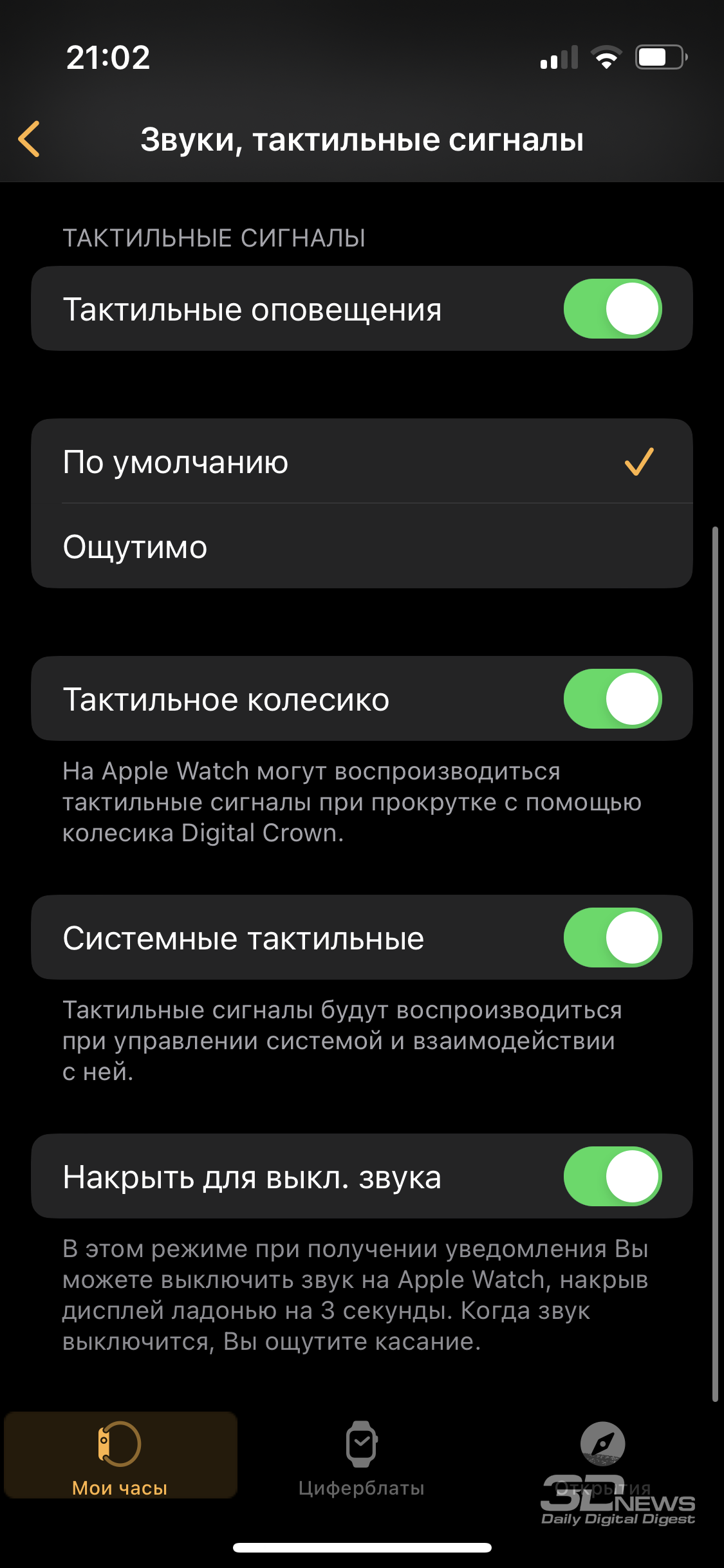Switch off Накрыть для выкл. звука

coord(613,1176)
